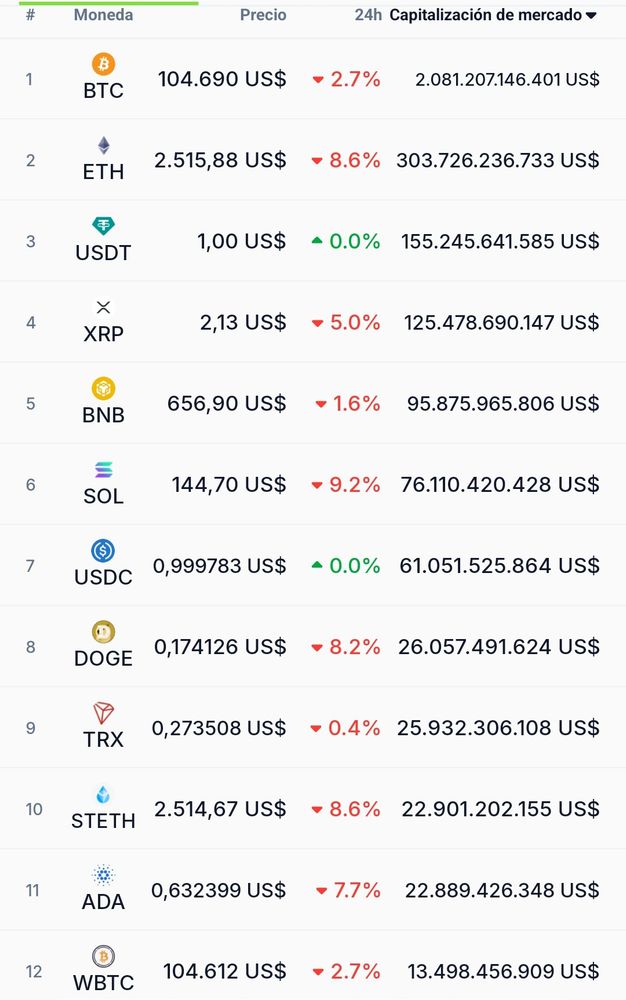Select DOGE from the list

104,645
